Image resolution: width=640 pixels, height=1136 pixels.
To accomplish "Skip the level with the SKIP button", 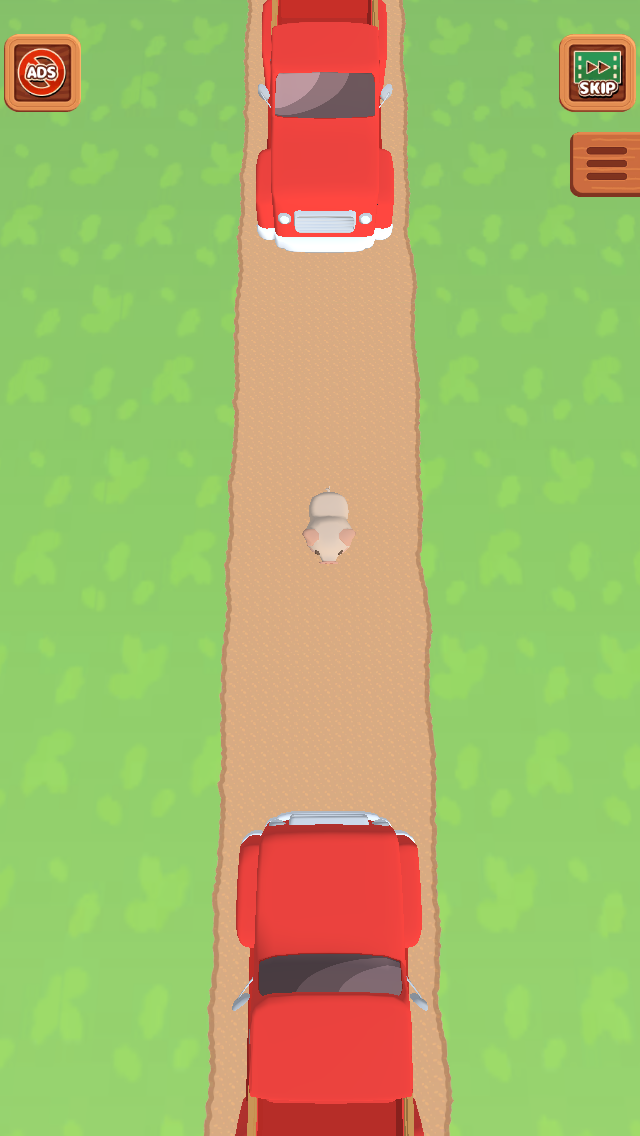I will point(597,73).
